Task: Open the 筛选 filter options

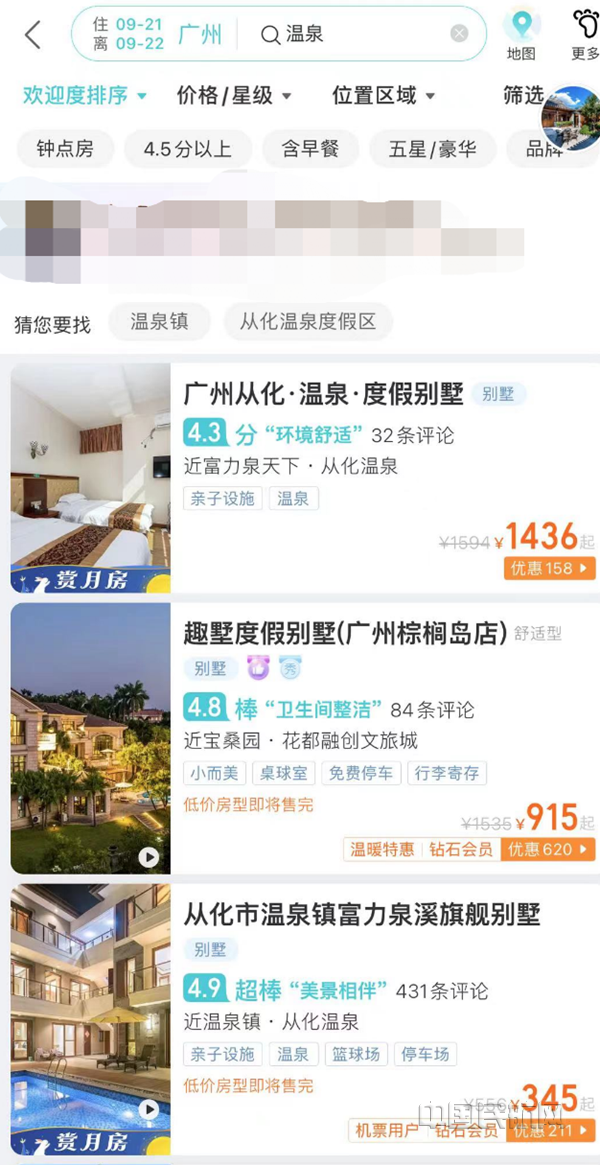Action: (x=524, y=95)
